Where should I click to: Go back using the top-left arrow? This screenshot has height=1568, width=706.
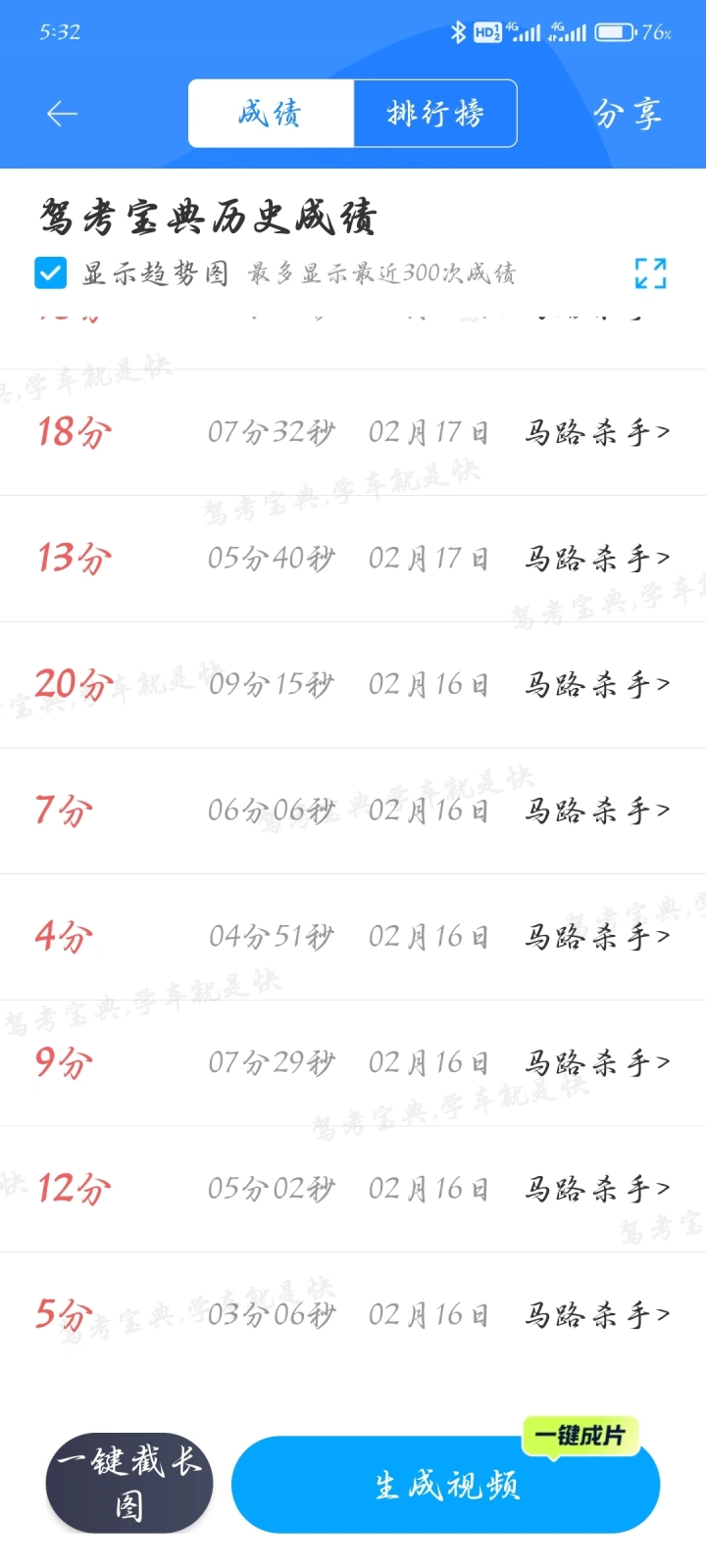click(x=62, y=114)
